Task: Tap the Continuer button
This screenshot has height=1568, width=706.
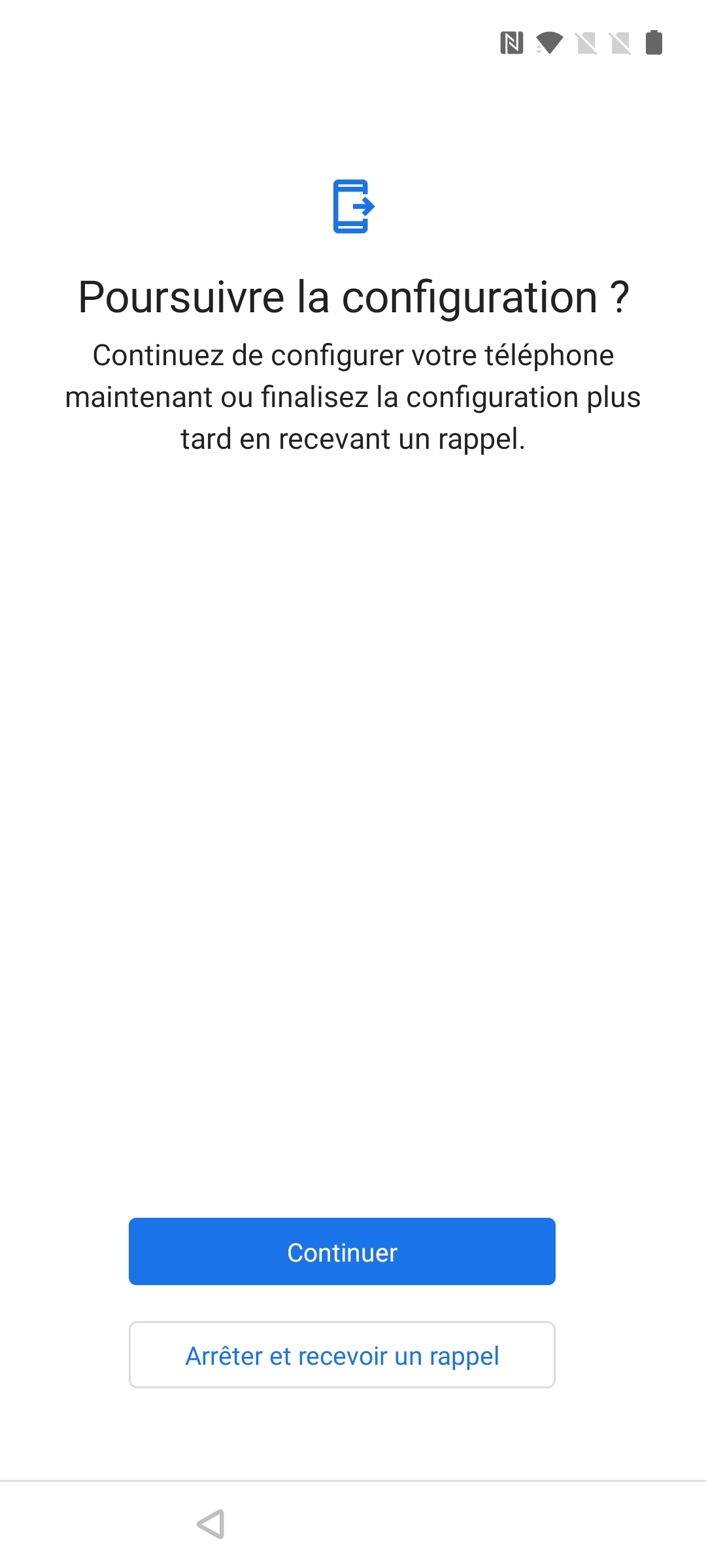Action: (x=342, y=1251)
